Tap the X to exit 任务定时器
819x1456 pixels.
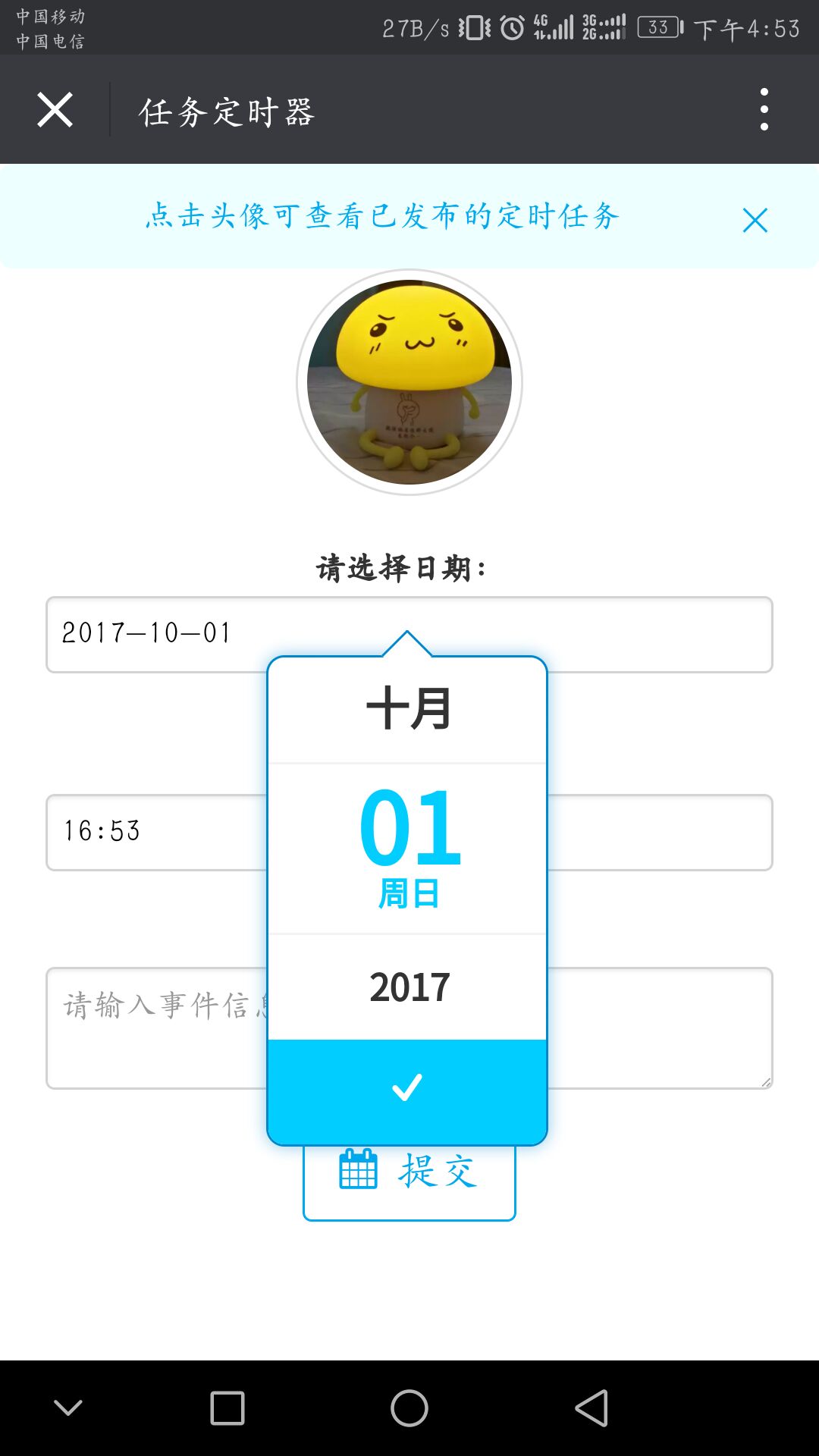[55, 109]
